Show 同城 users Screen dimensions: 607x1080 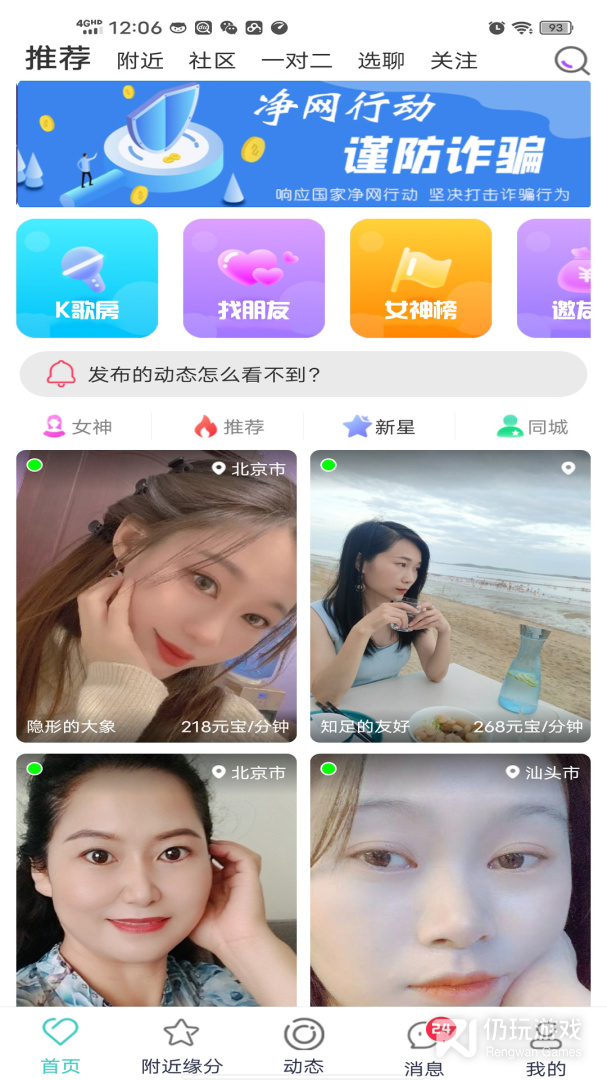pos(533,427)
